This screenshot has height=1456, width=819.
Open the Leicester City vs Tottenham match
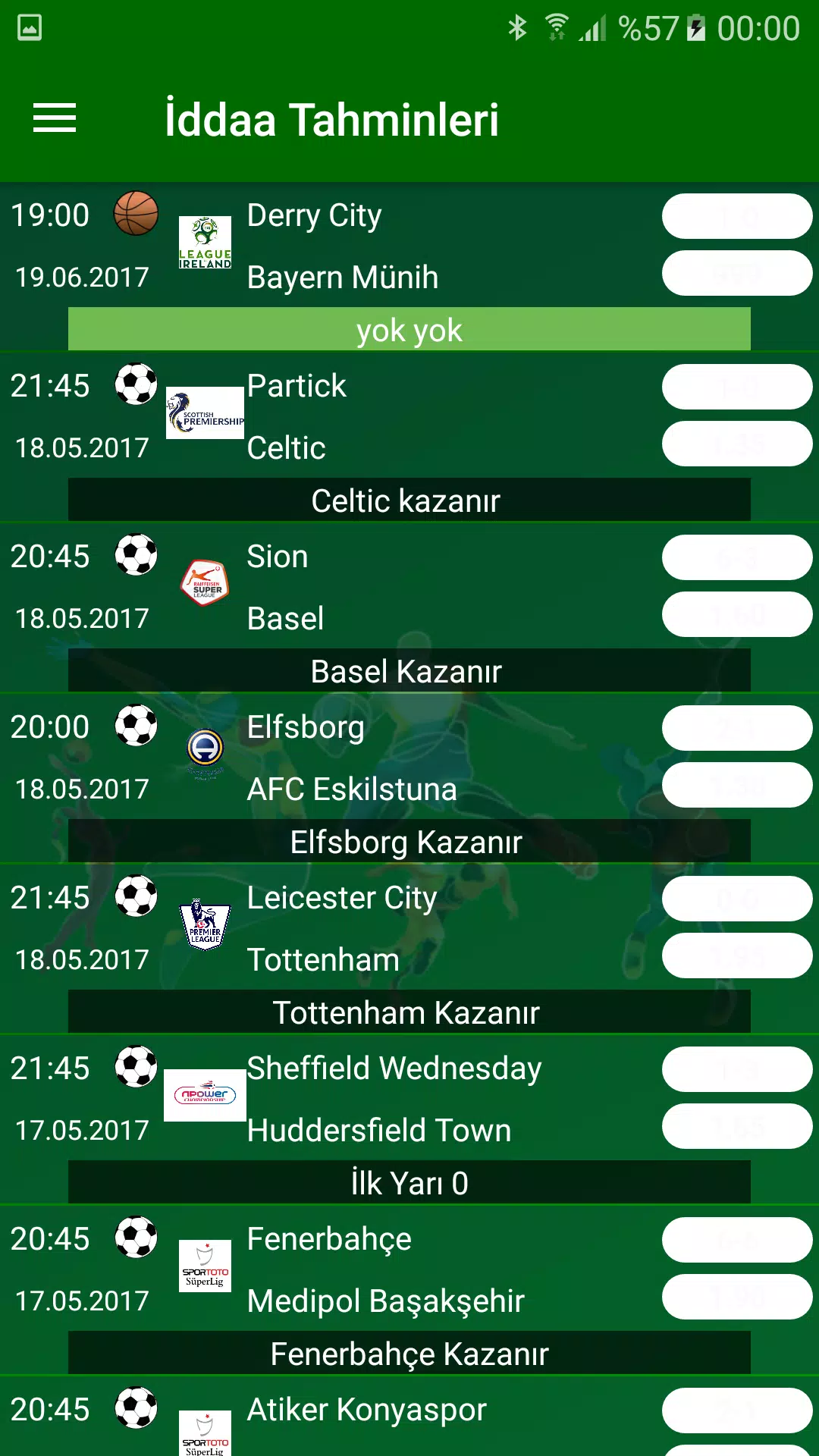(x=409, y=929)
